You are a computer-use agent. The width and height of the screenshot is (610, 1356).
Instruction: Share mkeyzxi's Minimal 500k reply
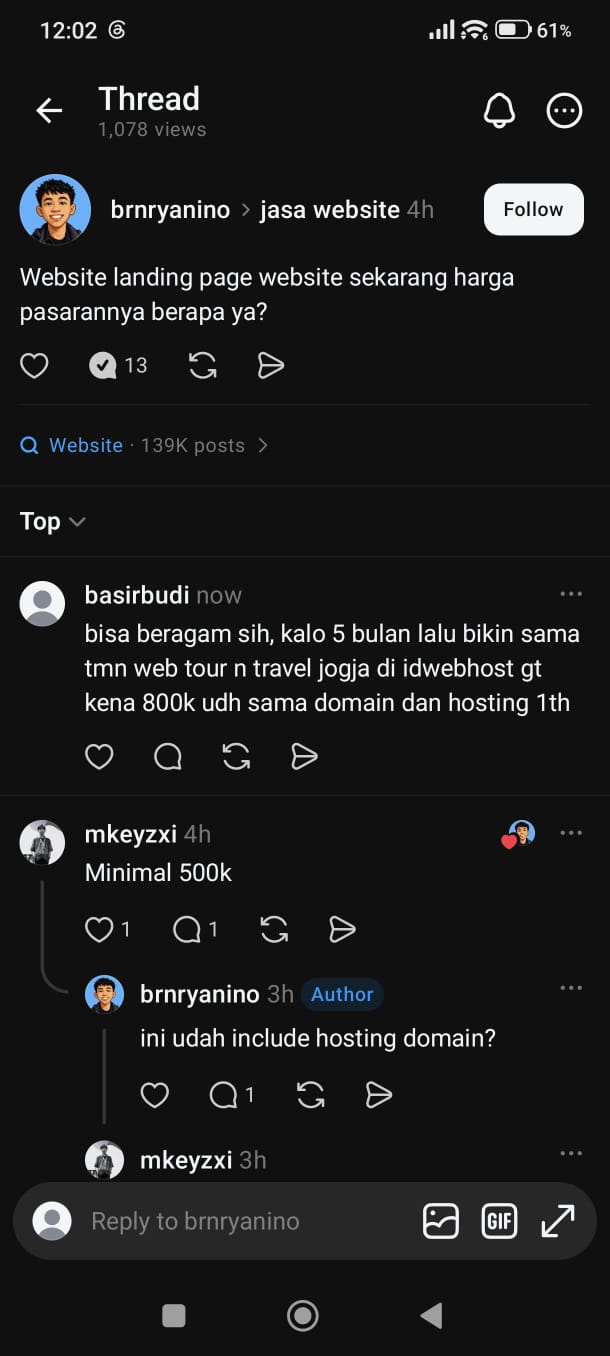point(343,930)
